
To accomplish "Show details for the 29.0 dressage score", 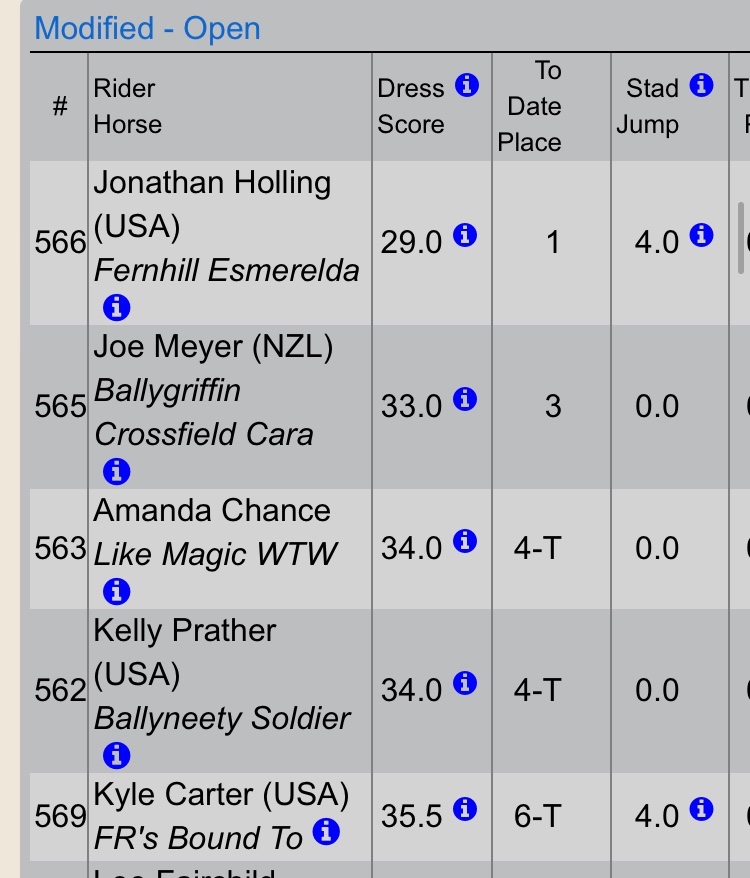I will point(464,236).
